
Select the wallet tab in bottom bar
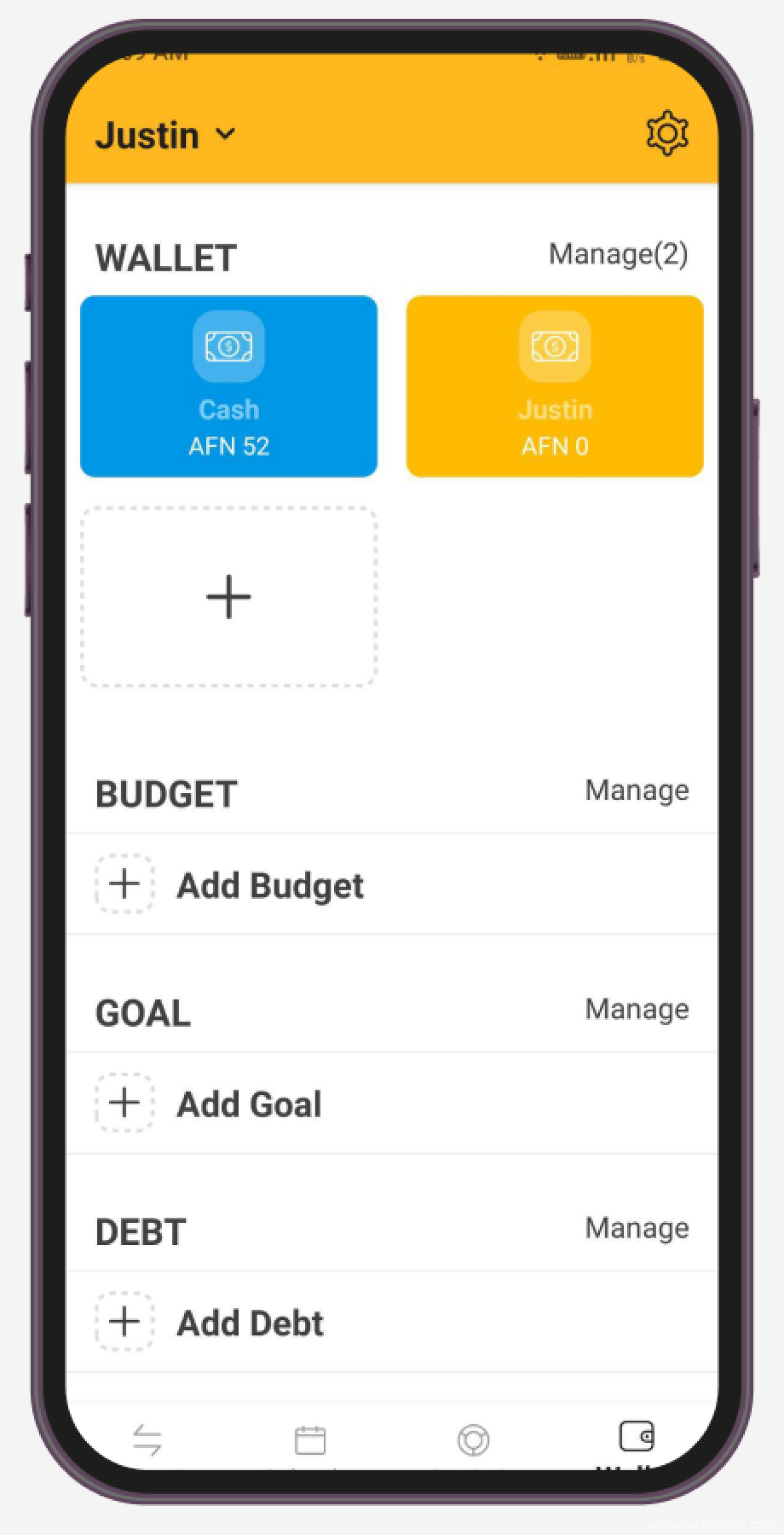point(637,1436)
